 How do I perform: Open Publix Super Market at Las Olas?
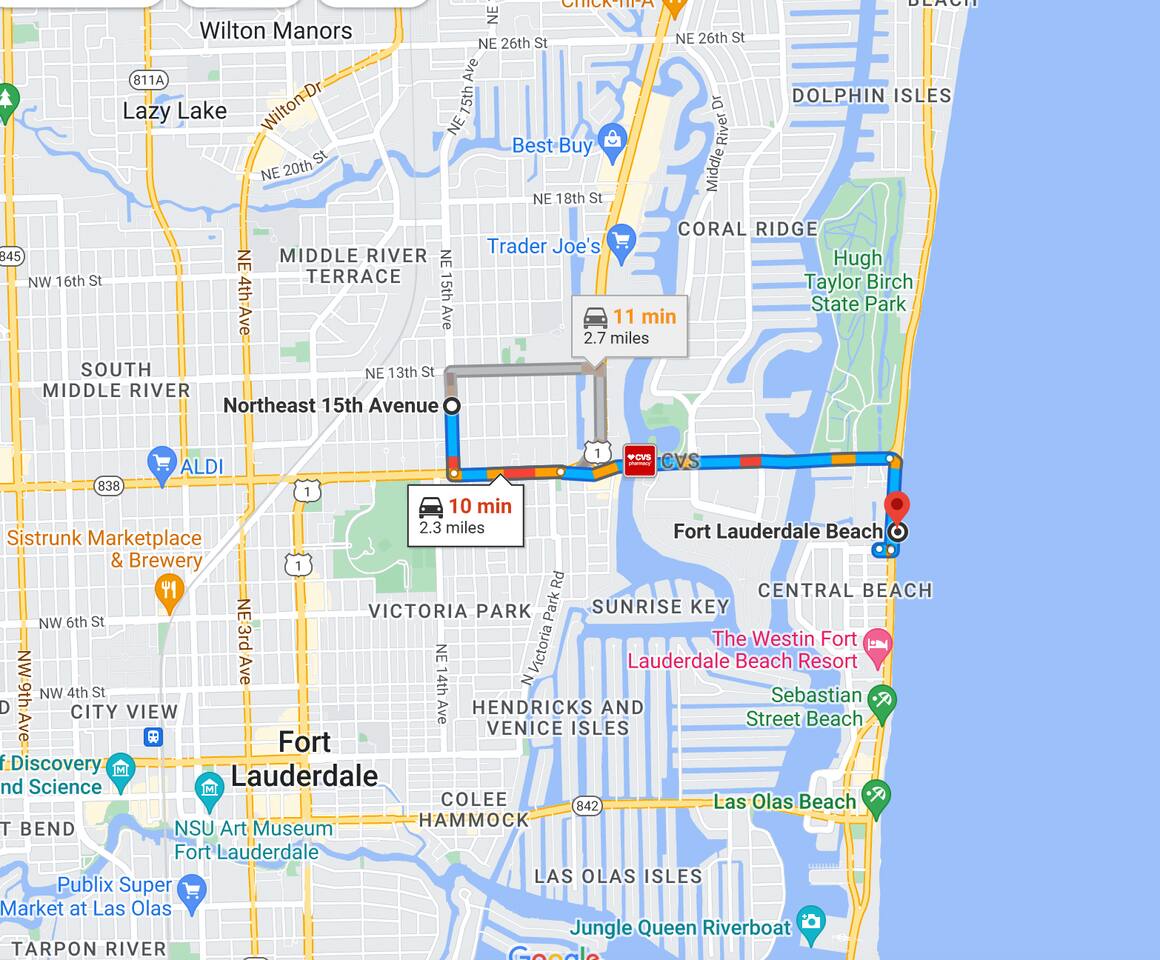191,889
